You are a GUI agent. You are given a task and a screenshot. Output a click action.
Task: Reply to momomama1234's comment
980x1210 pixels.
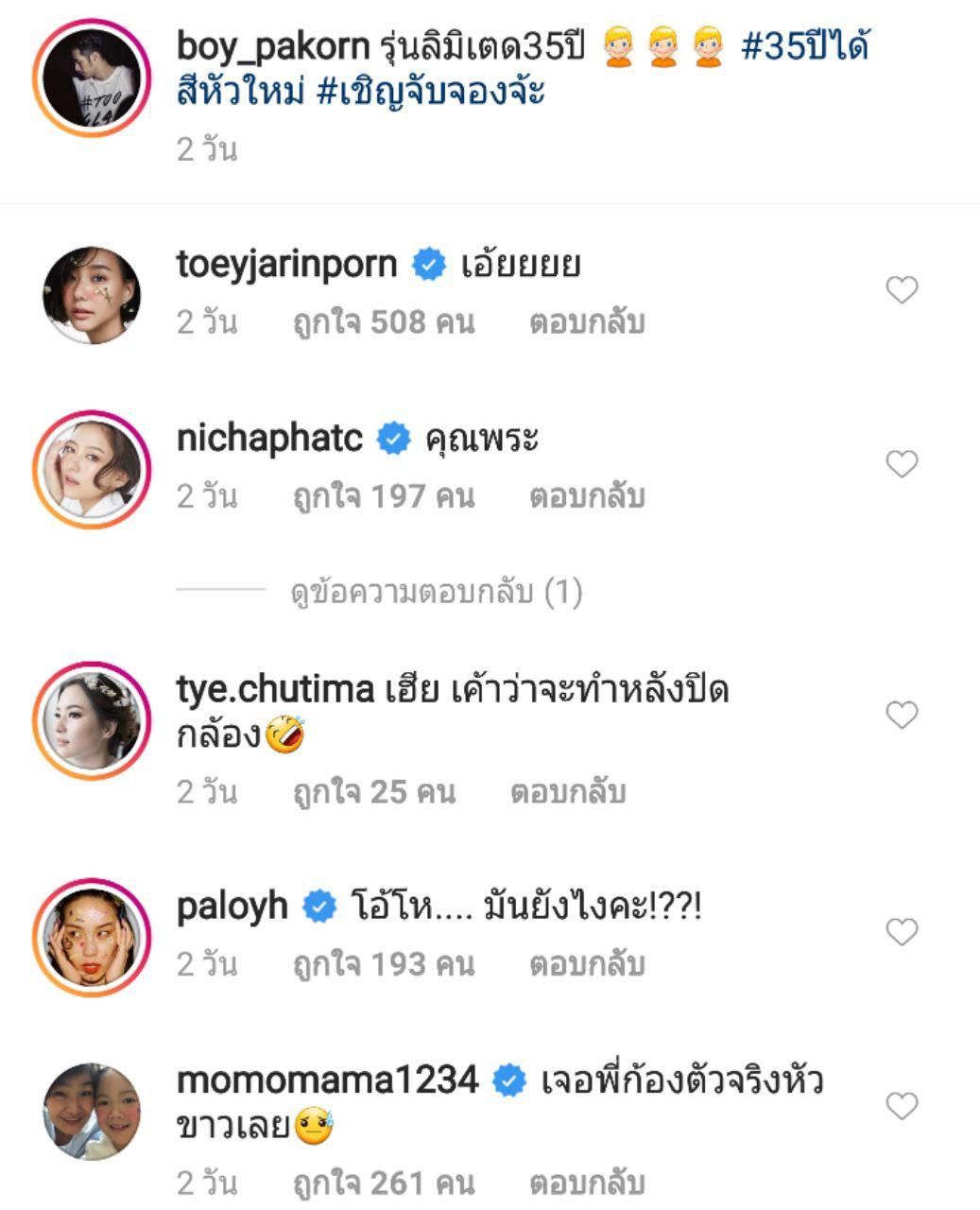[x=586, y=1183]
